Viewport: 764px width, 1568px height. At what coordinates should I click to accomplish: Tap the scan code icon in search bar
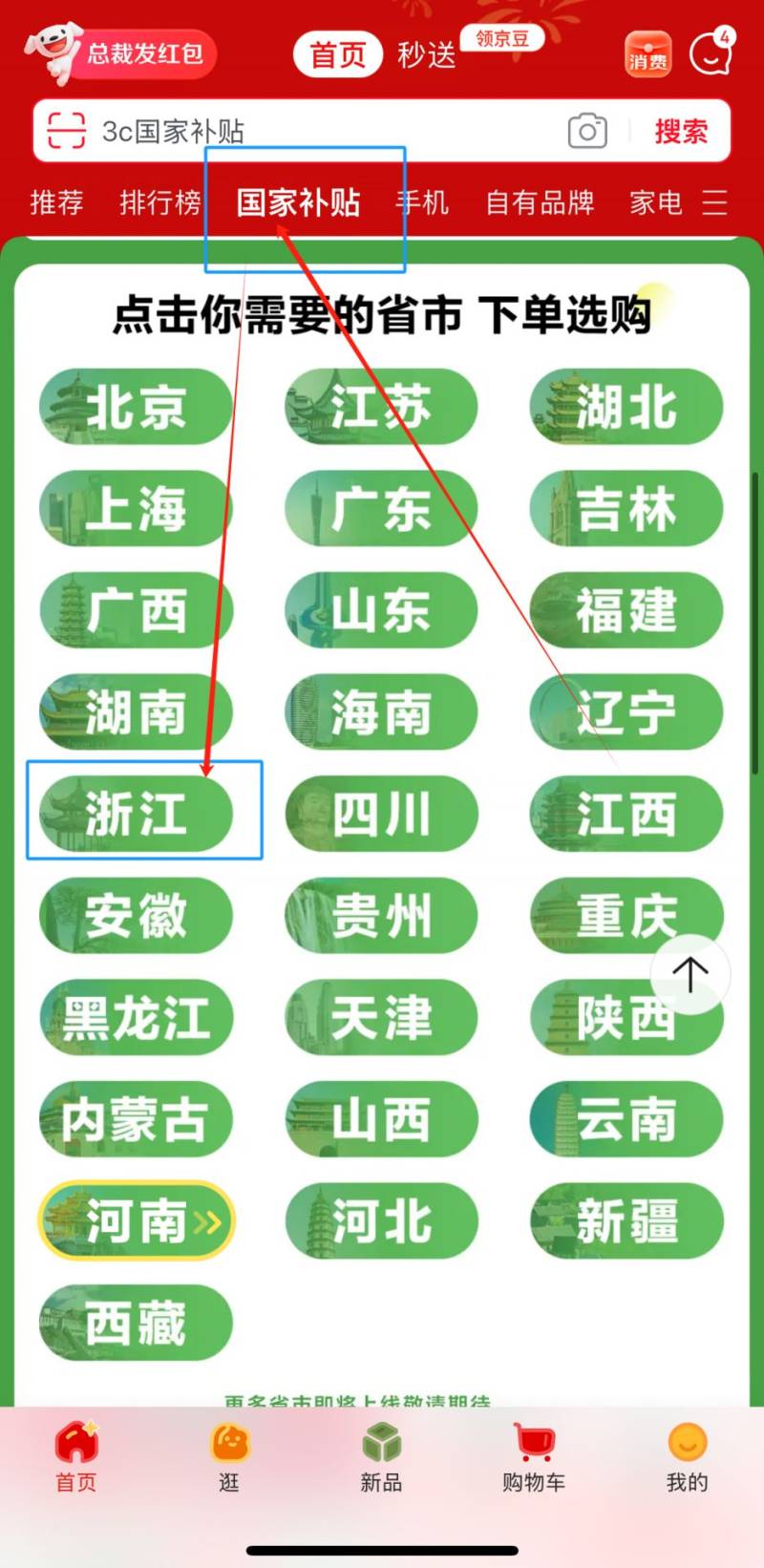click(66, 130)
